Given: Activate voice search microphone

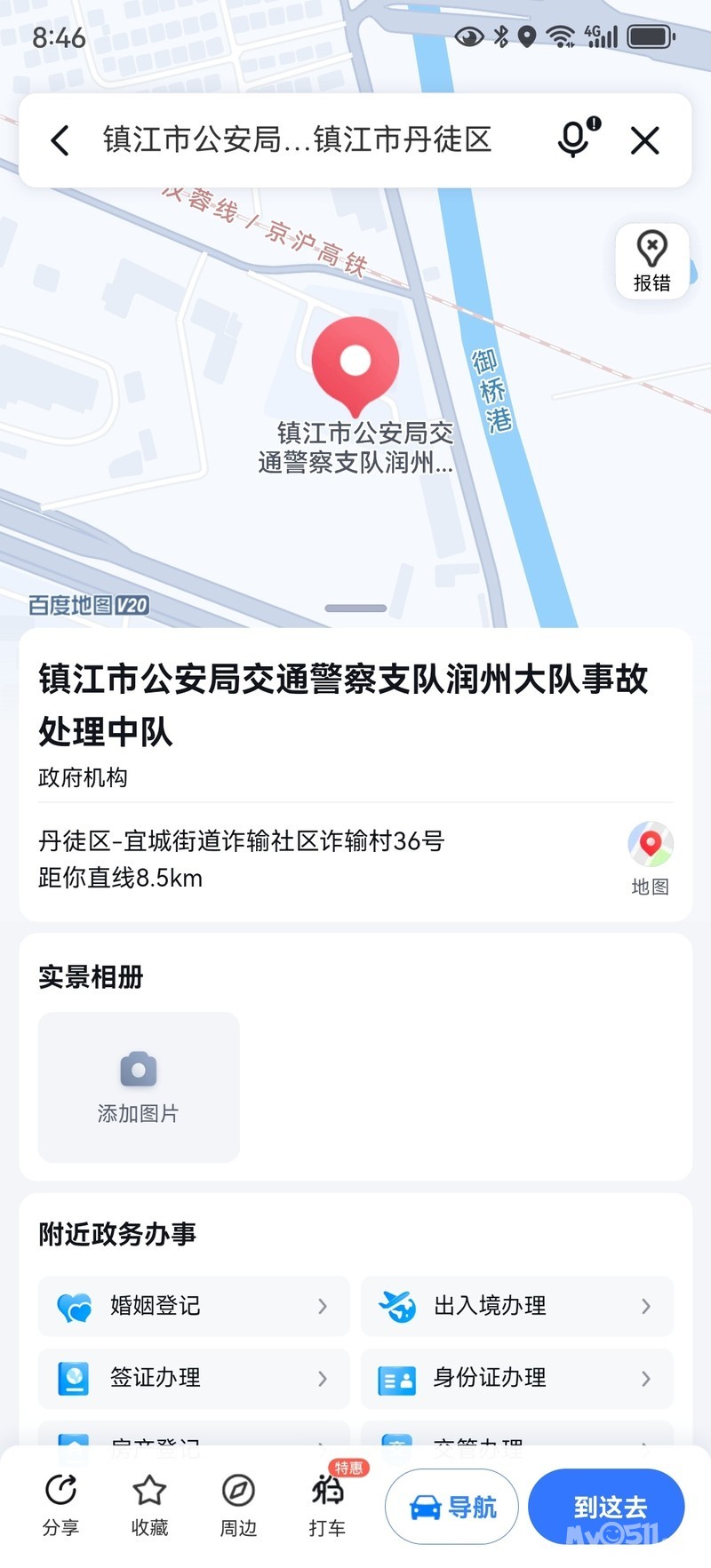Looking at the screenshot, I should tap(578, 139).
